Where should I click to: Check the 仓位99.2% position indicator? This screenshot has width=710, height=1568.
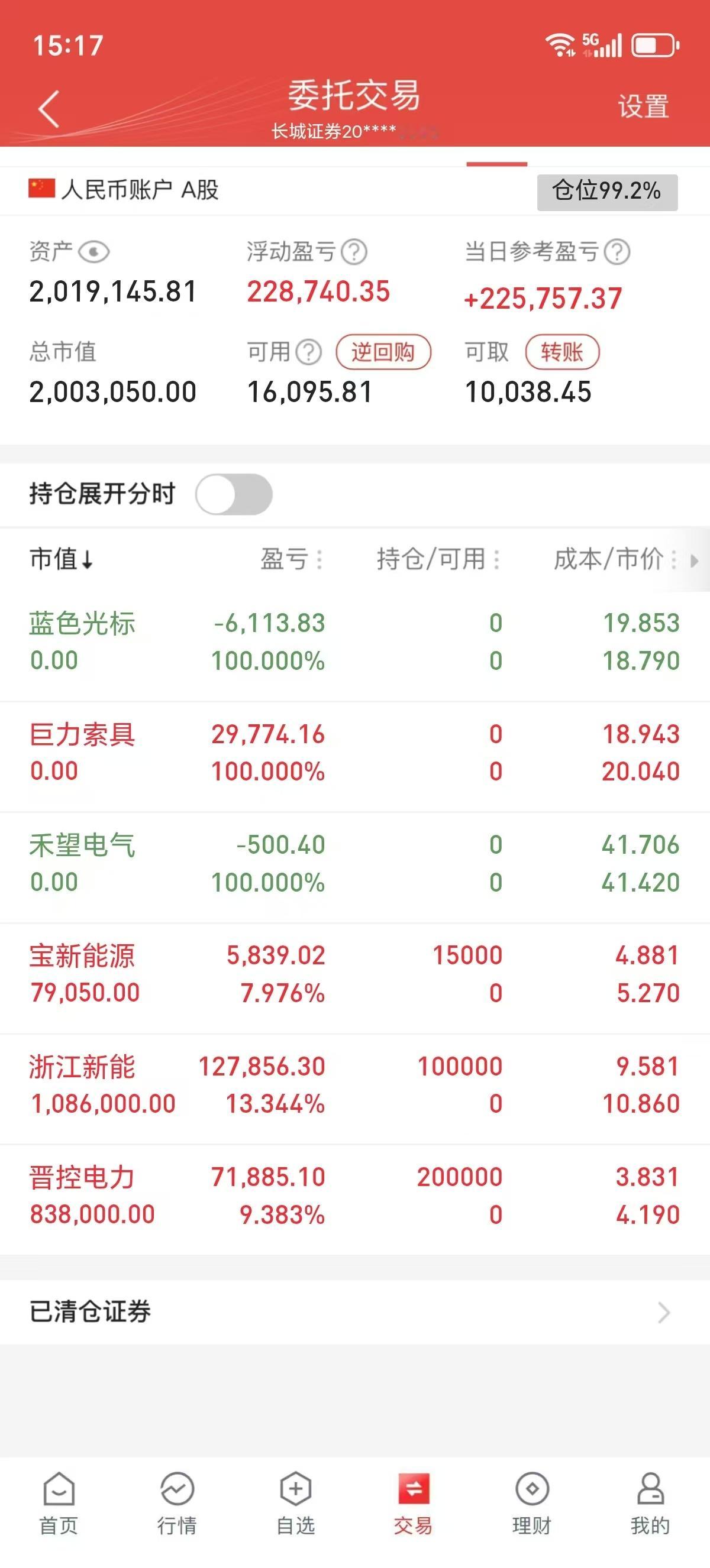606,191
